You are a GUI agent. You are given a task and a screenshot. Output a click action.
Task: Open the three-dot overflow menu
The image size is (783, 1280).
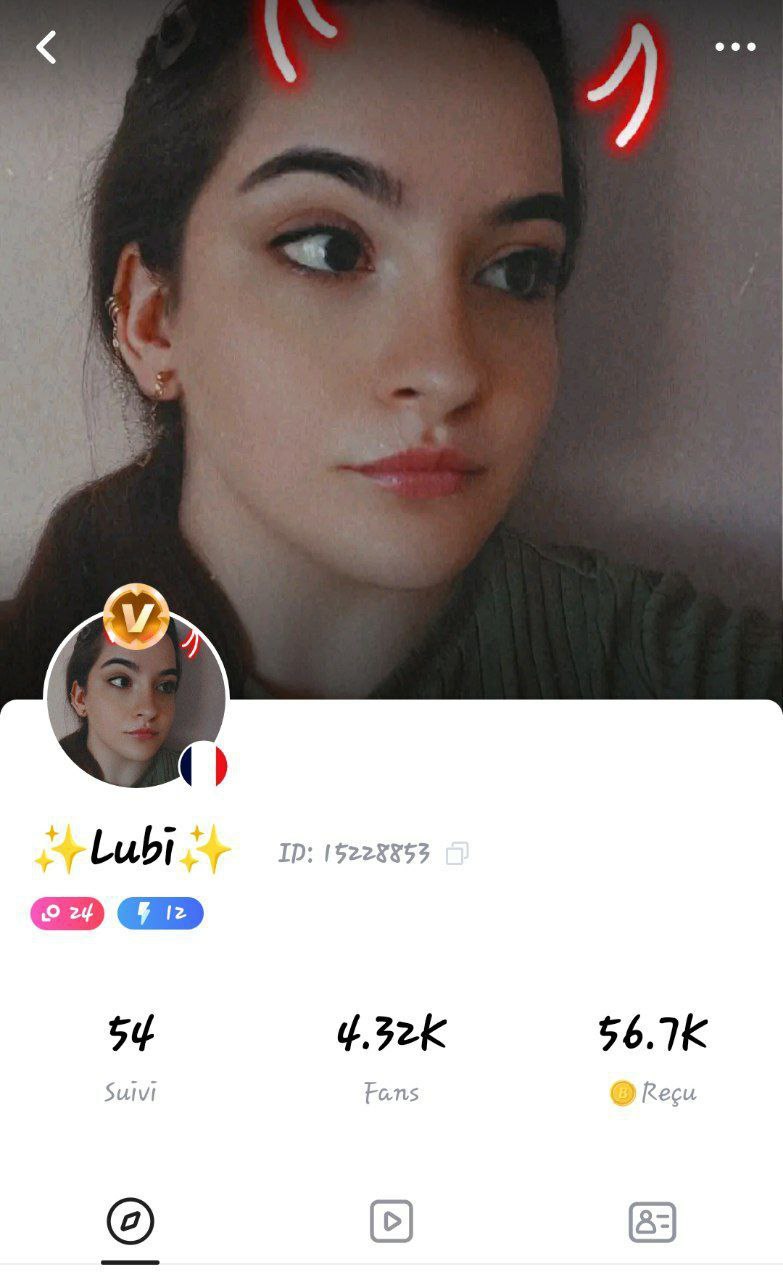tap(735, 47)
